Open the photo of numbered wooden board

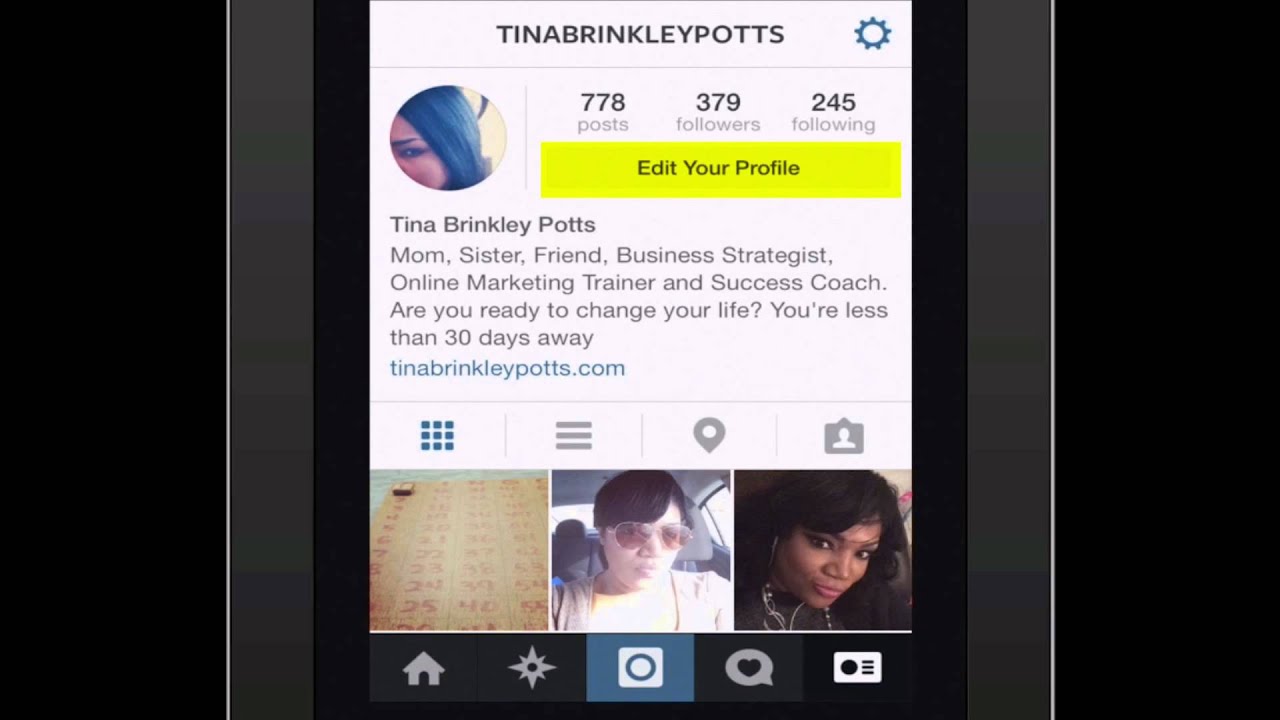click(459, 550)
